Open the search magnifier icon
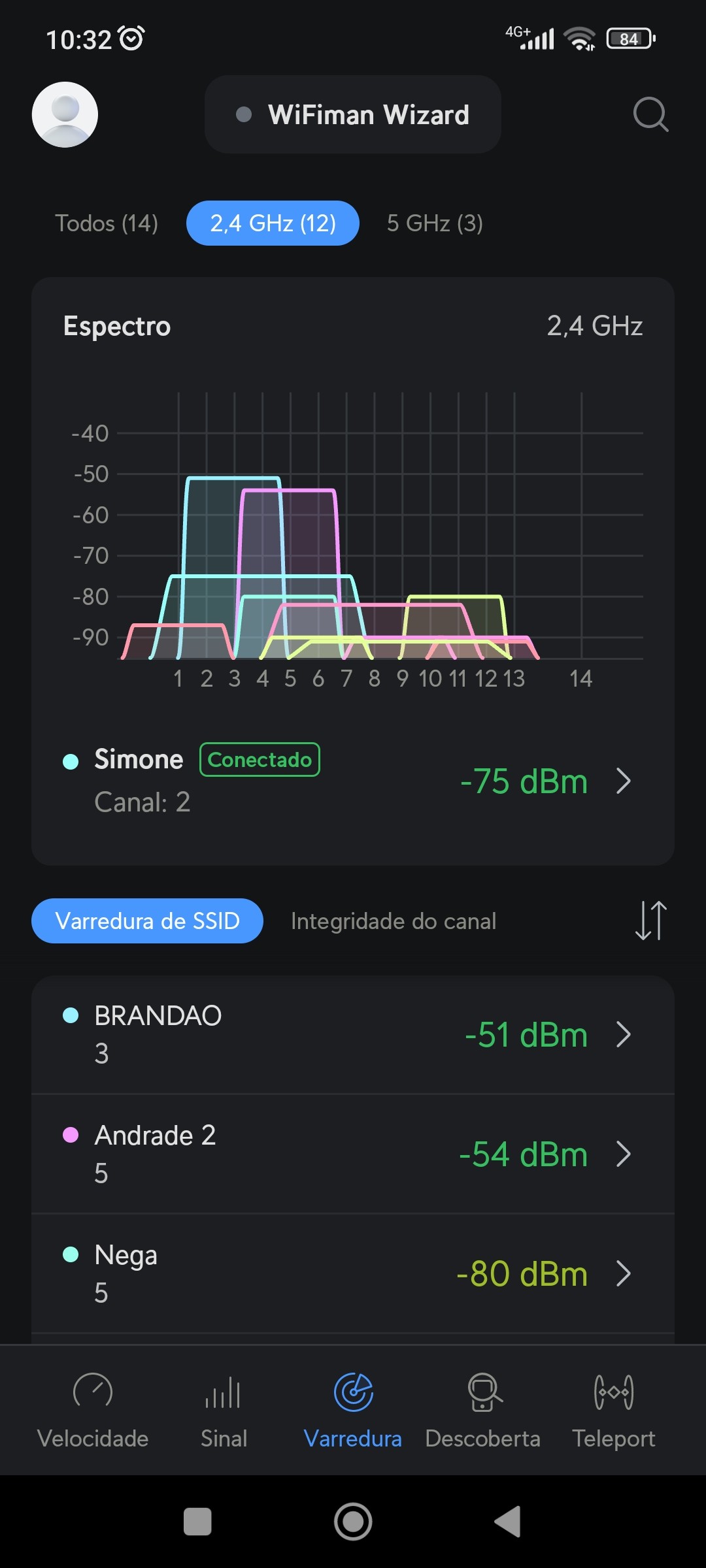This screenshot has height=1568, width=706. (650, 115)
